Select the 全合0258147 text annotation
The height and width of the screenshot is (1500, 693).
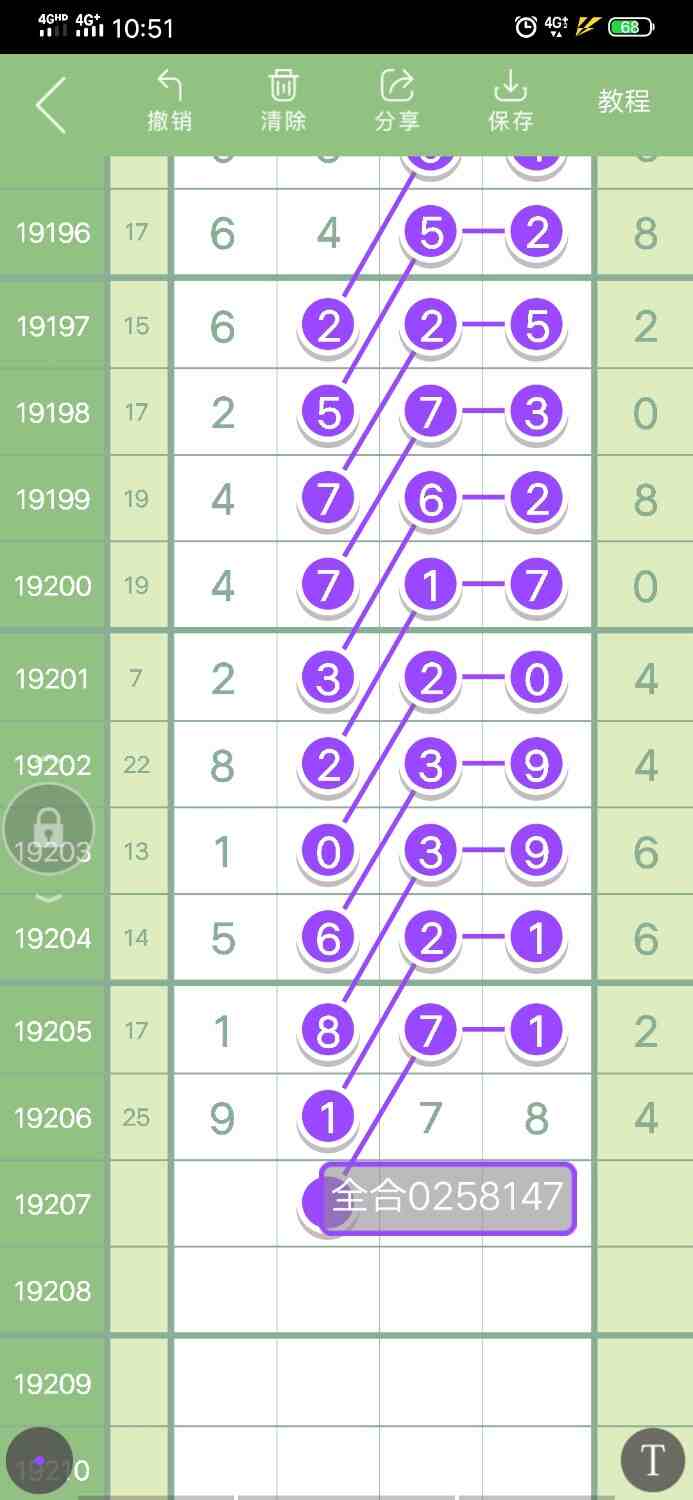pos(447,1197)
